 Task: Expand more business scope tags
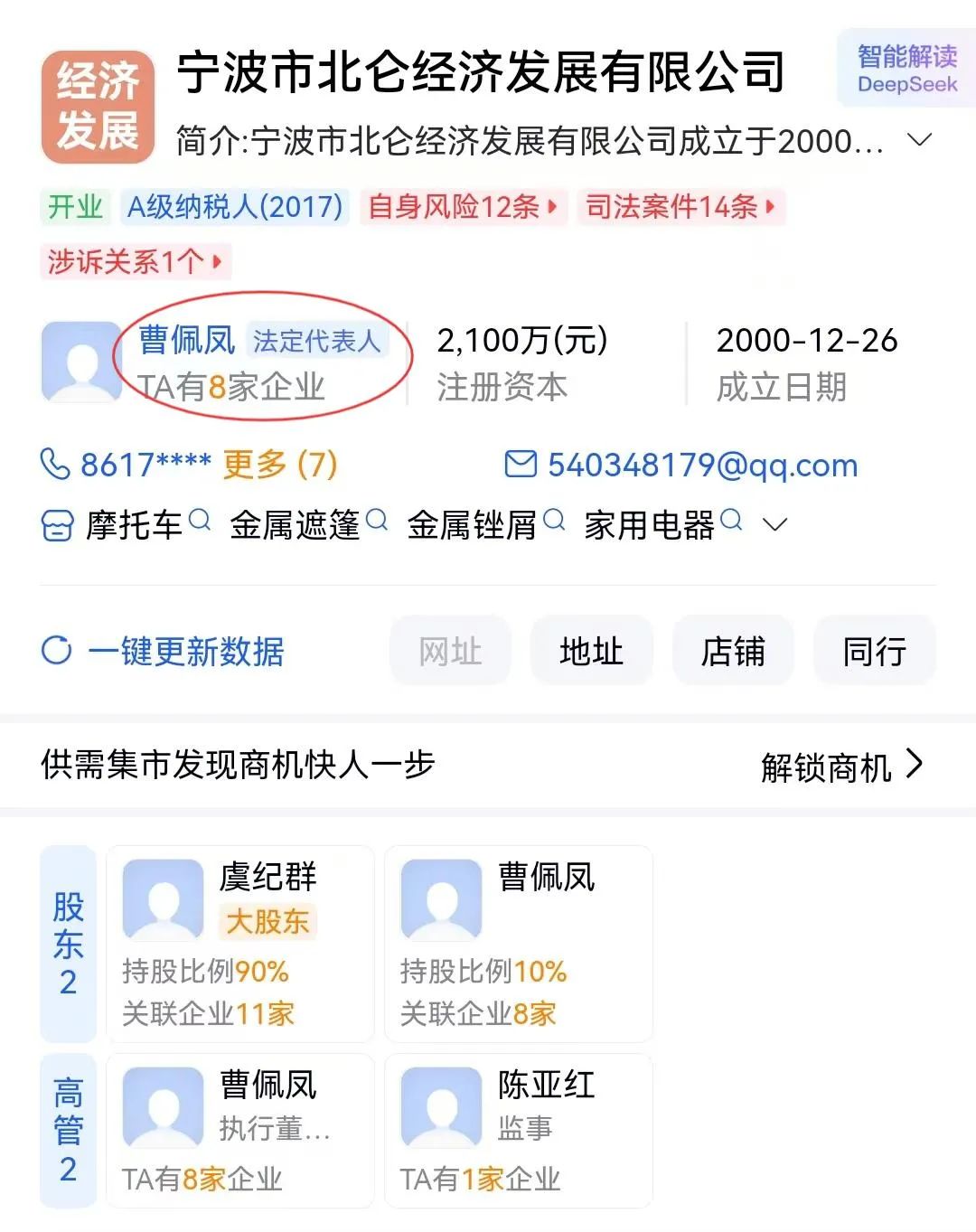click(x=775, y=525)
